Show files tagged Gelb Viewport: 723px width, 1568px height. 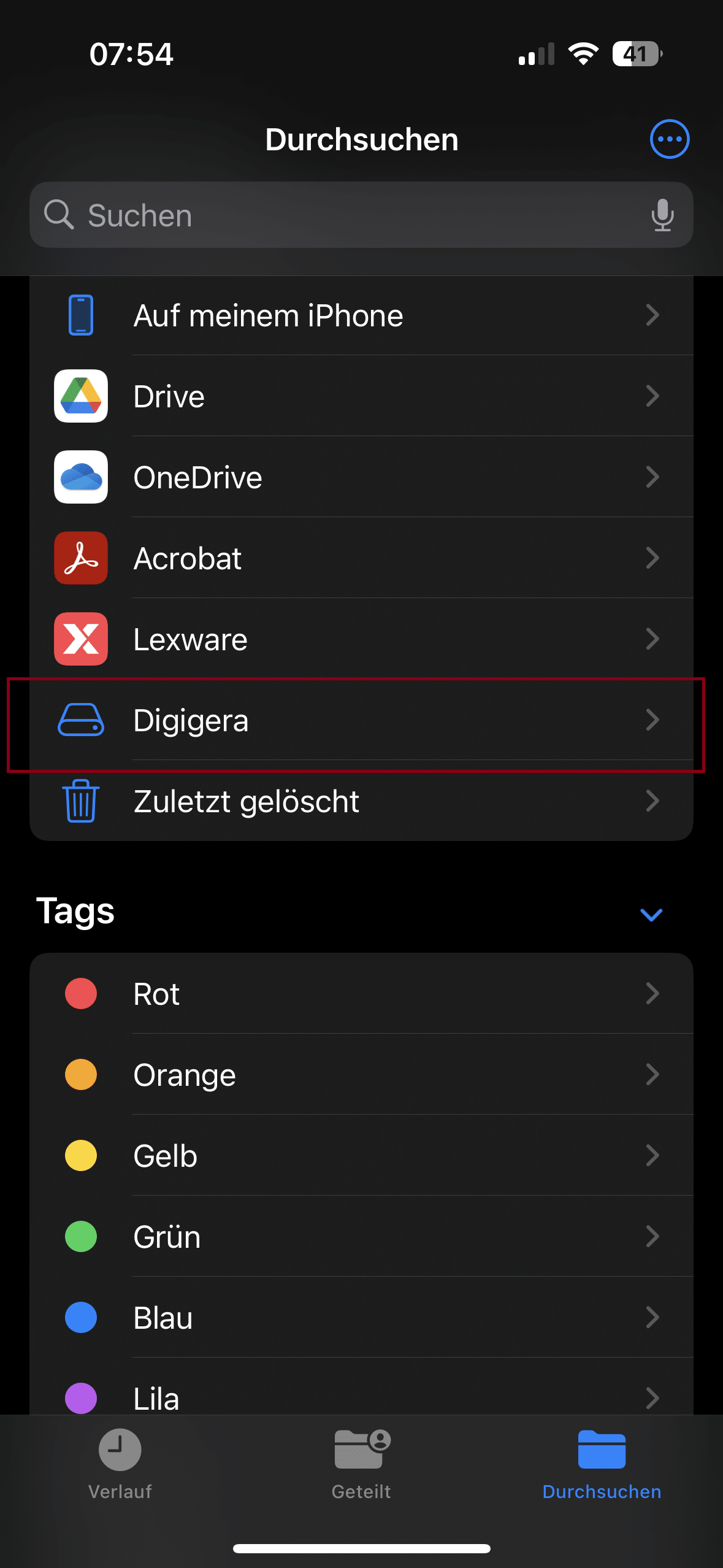coord(361,1156)
